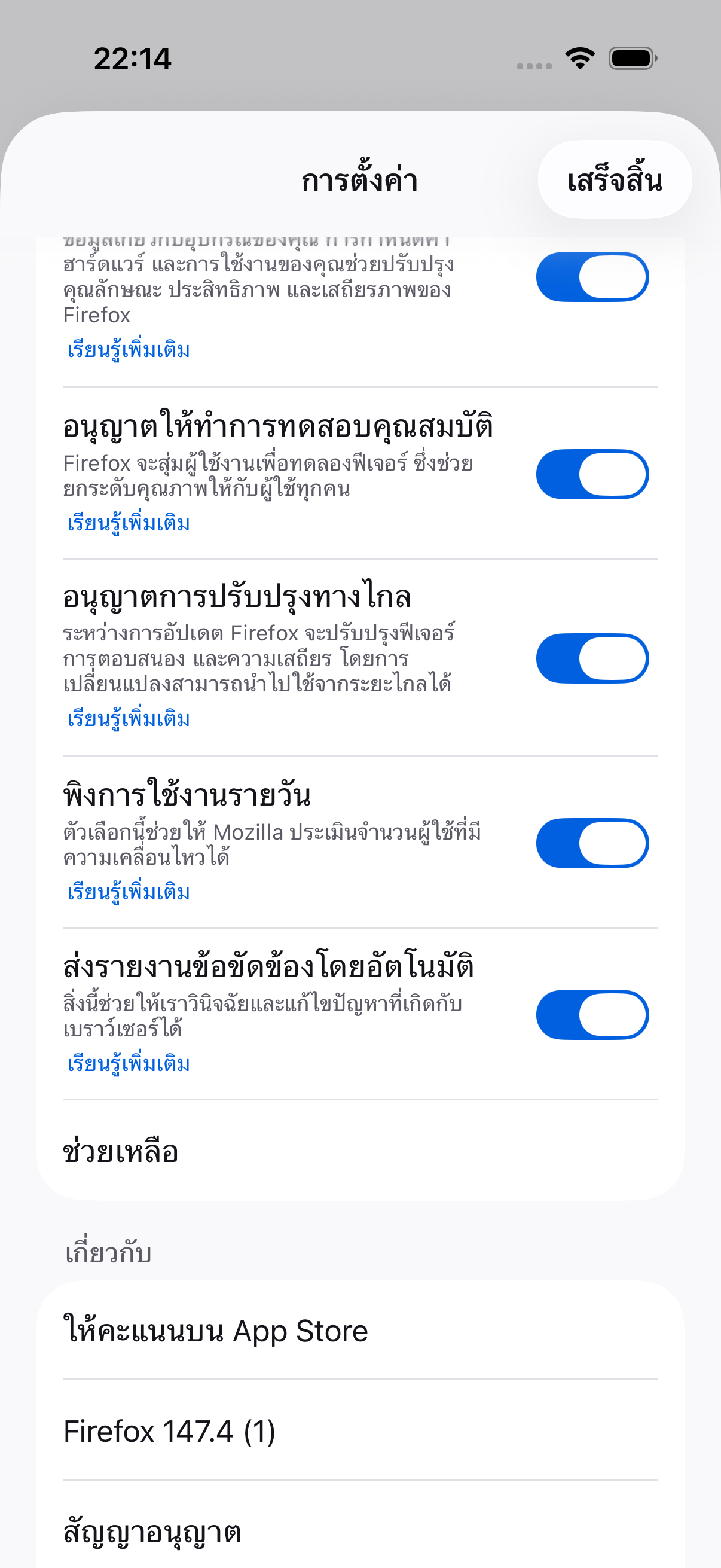This screenshot has height=1568, width=721.
Task: Open เรียนรู้เพิ่มเติม under อนุญาตให้ทำการทดสอบคุณสมบัติ
Action: pos(129,523)
